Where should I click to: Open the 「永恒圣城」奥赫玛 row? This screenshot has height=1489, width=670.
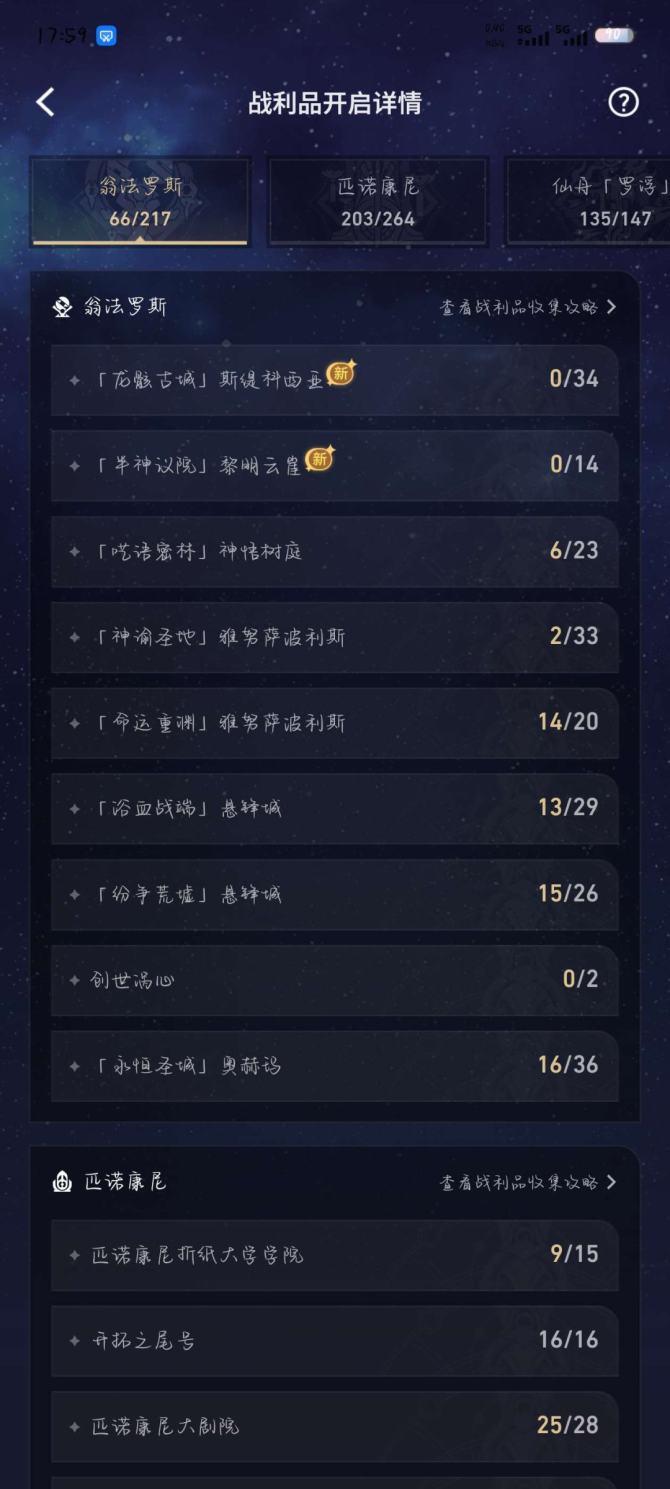(334, 1066)
